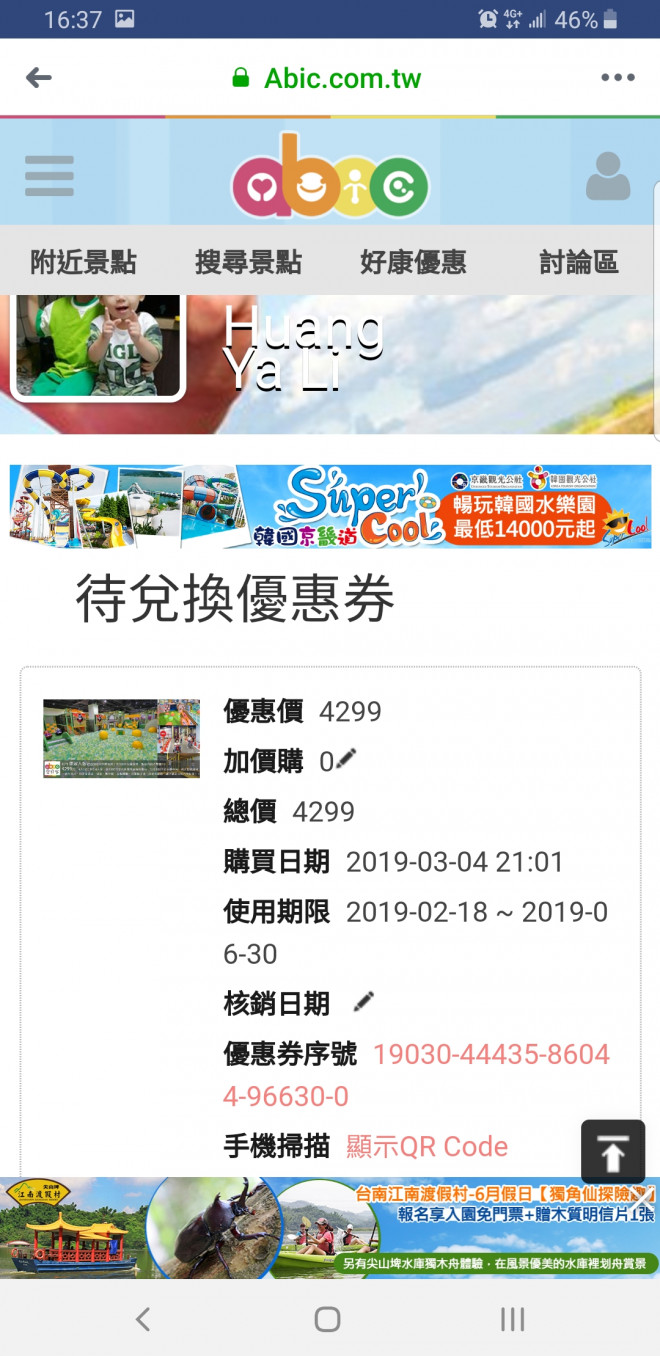Open the Super Cool Korea water park banner
The image size is (660, 1356).
coord(330,506)
